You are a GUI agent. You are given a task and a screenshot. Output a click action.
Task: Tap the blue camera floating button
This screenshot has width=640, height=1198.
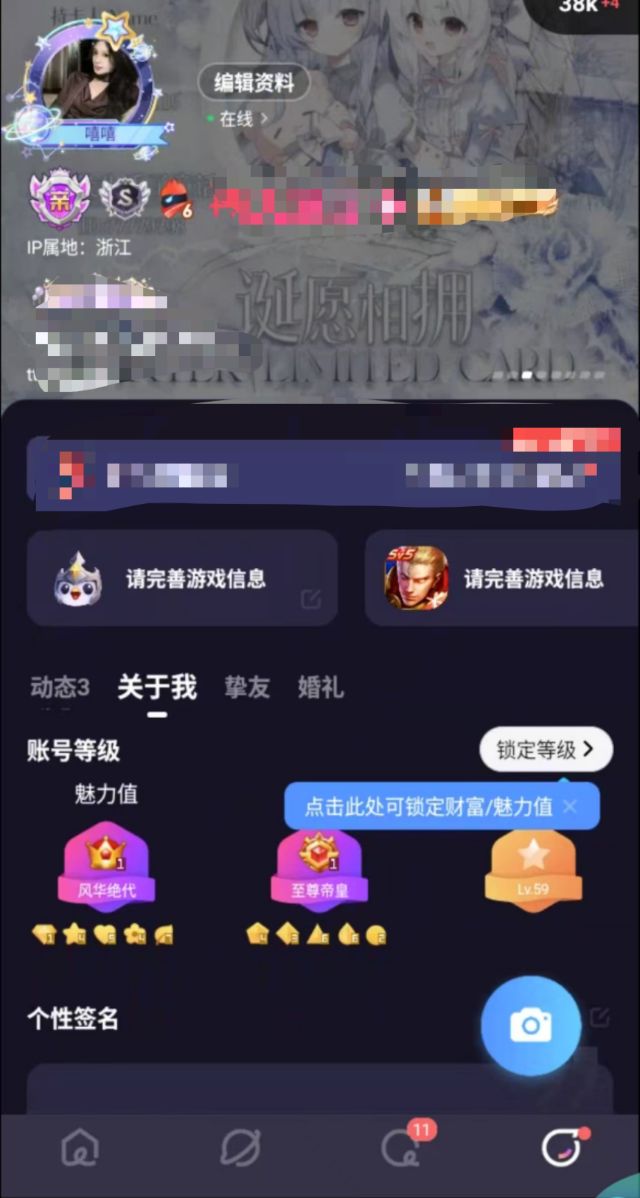(530, 1025)
